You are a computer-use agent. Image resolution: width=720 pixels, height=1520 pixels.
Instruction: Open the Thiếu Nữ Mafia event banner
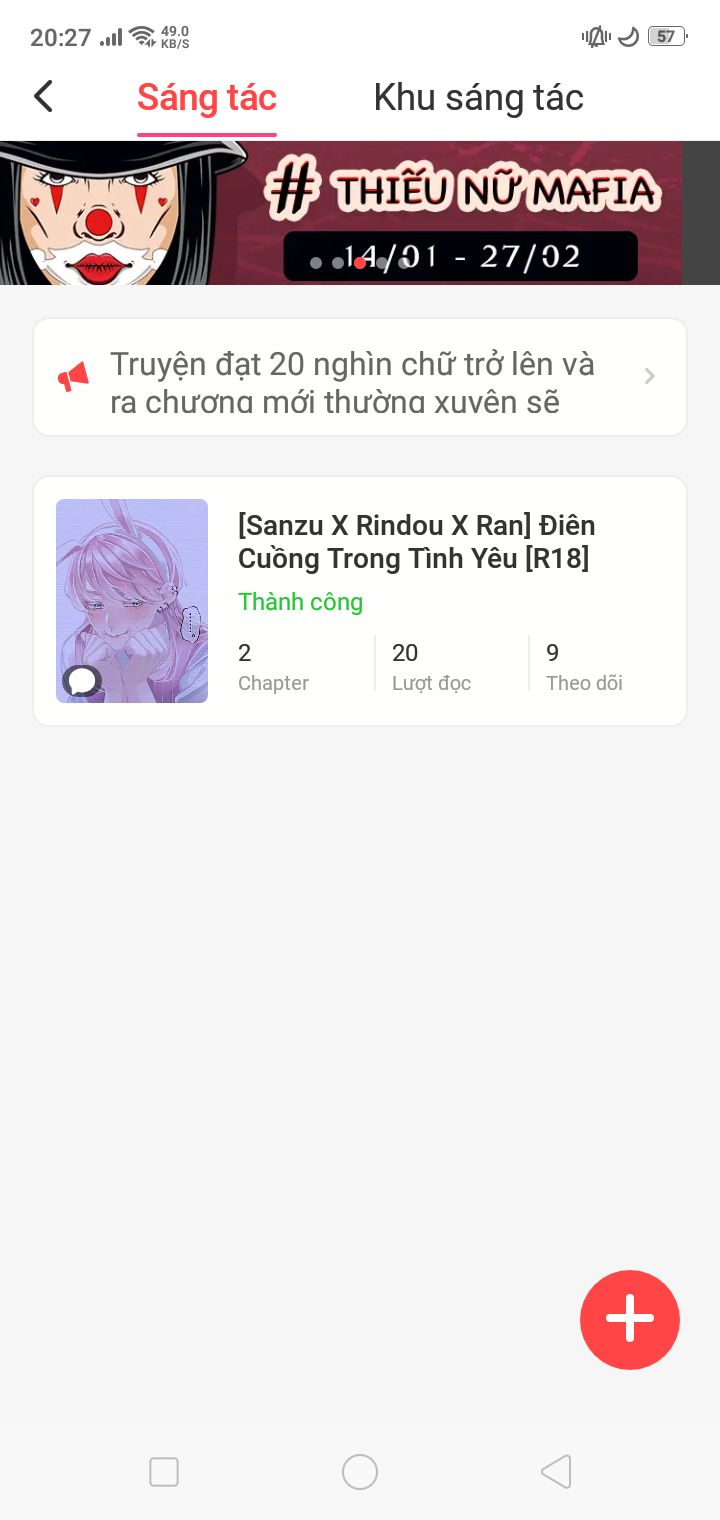(360, 213)
